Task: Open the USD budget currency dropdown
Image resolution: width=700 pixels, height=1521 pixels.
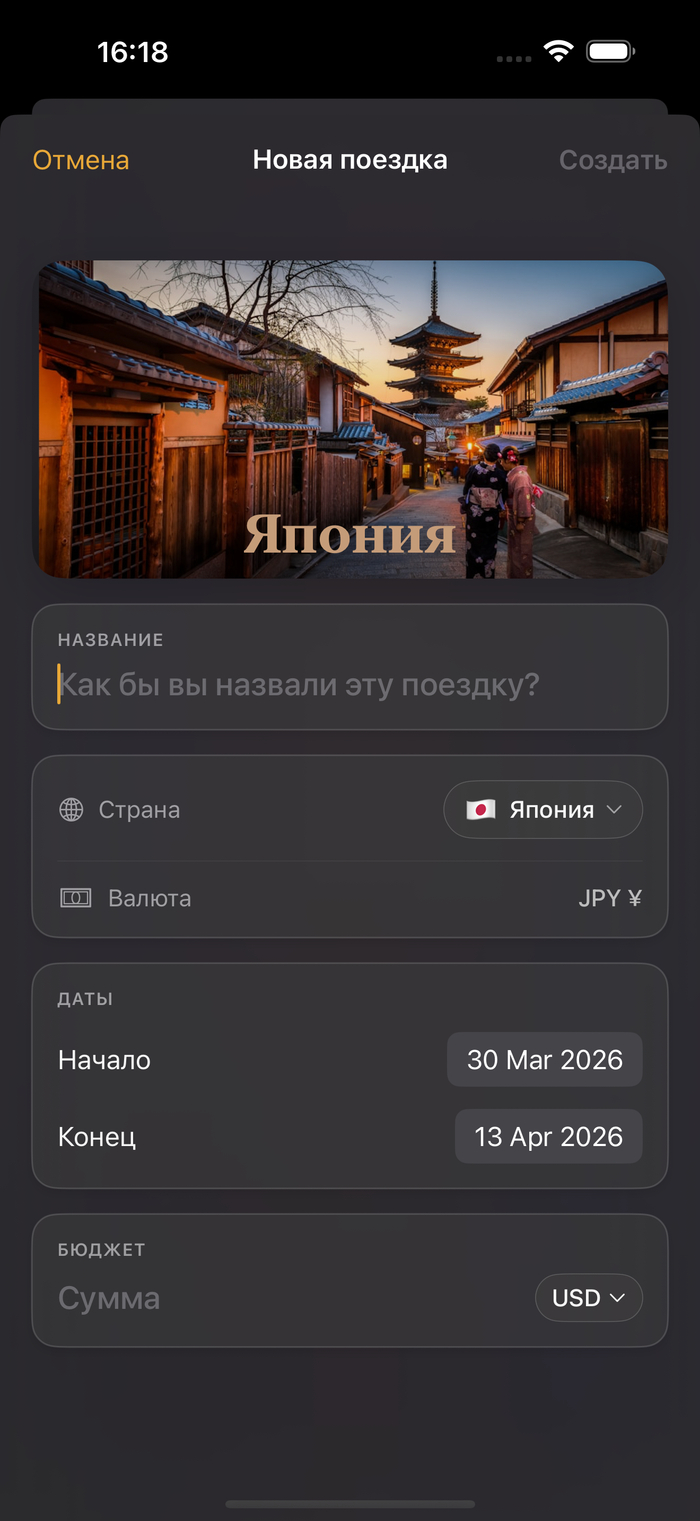Action: (x=589, y=1298)
